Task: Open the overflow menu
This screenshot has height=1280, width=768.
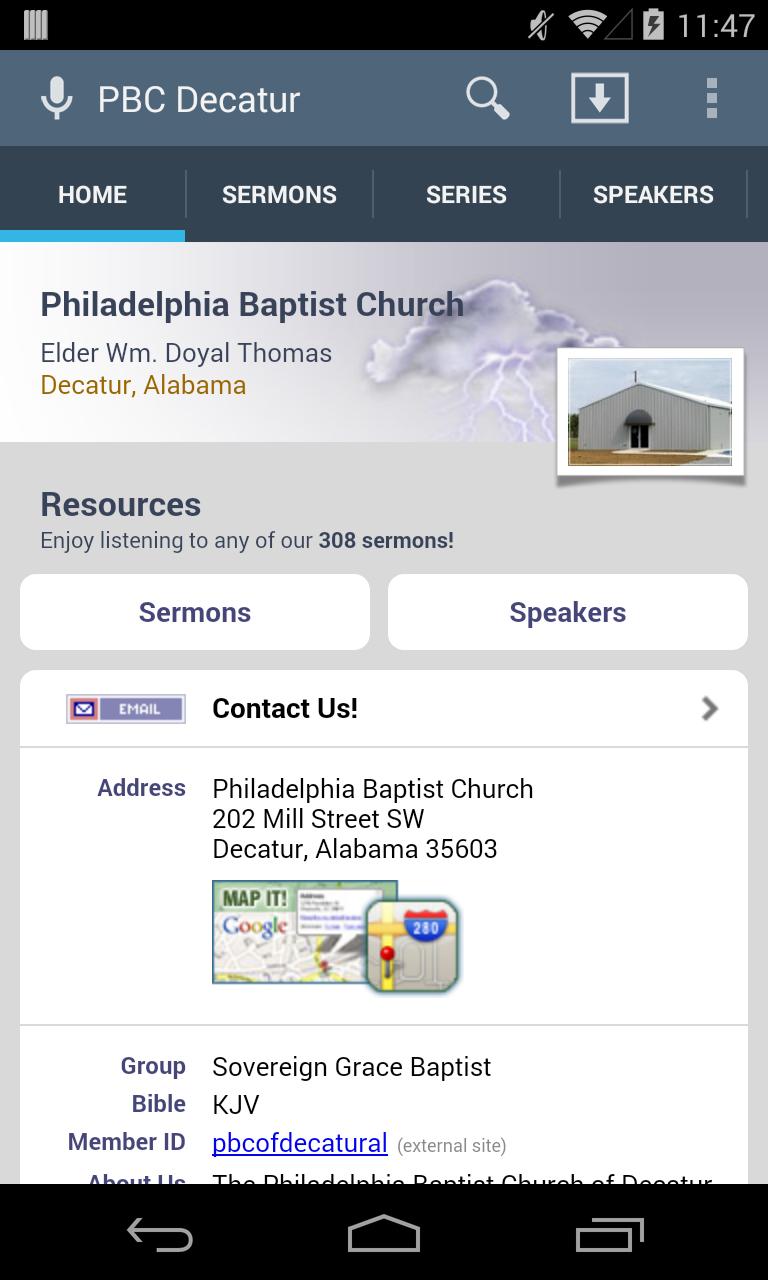Action: point(711,98)
